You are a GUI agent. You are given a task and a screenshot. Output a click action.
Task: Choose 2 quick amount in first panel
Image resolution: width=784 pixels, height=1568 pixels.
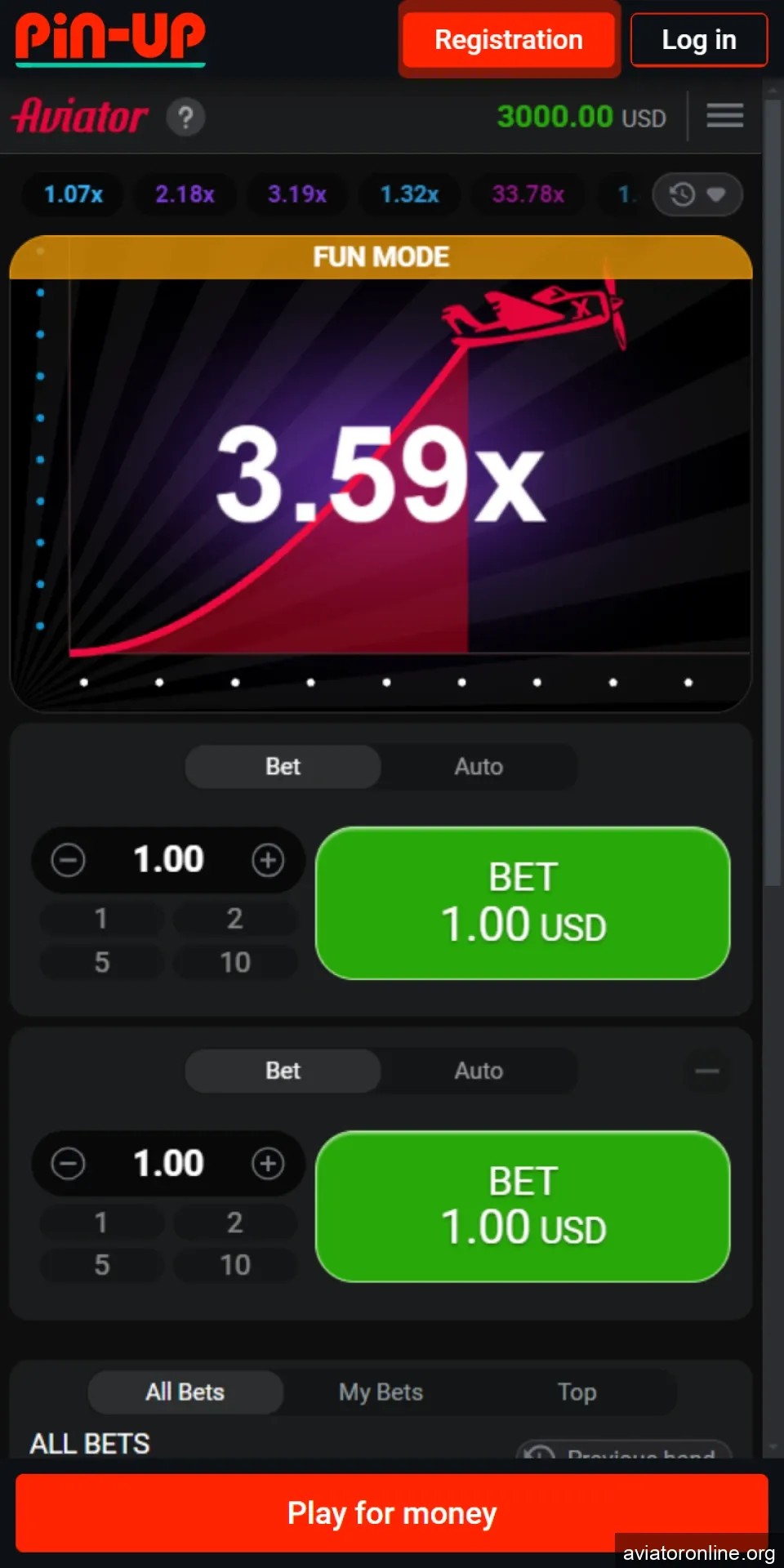pos(235,919)
